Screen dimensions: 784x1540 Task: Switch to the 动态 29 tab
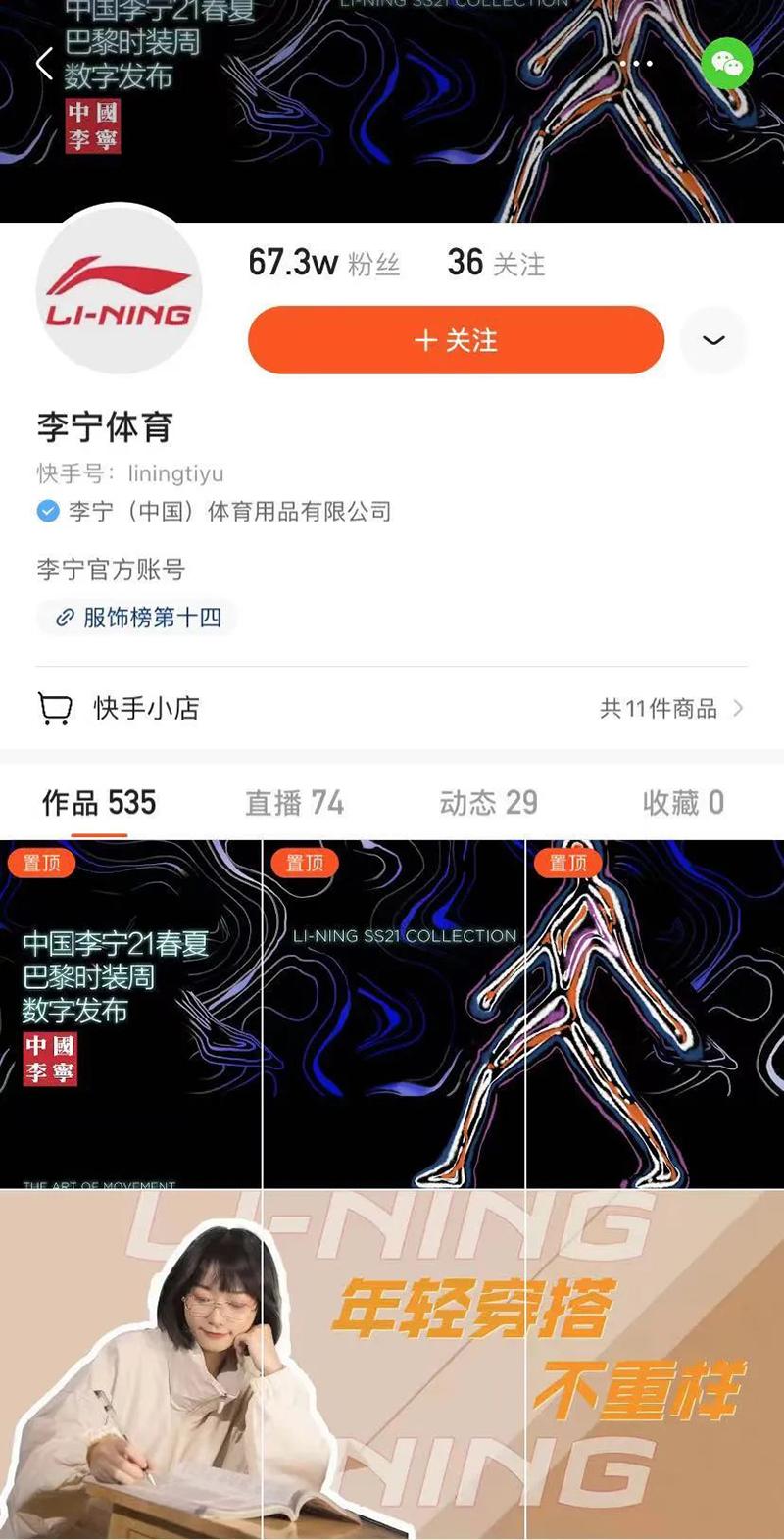488,803
